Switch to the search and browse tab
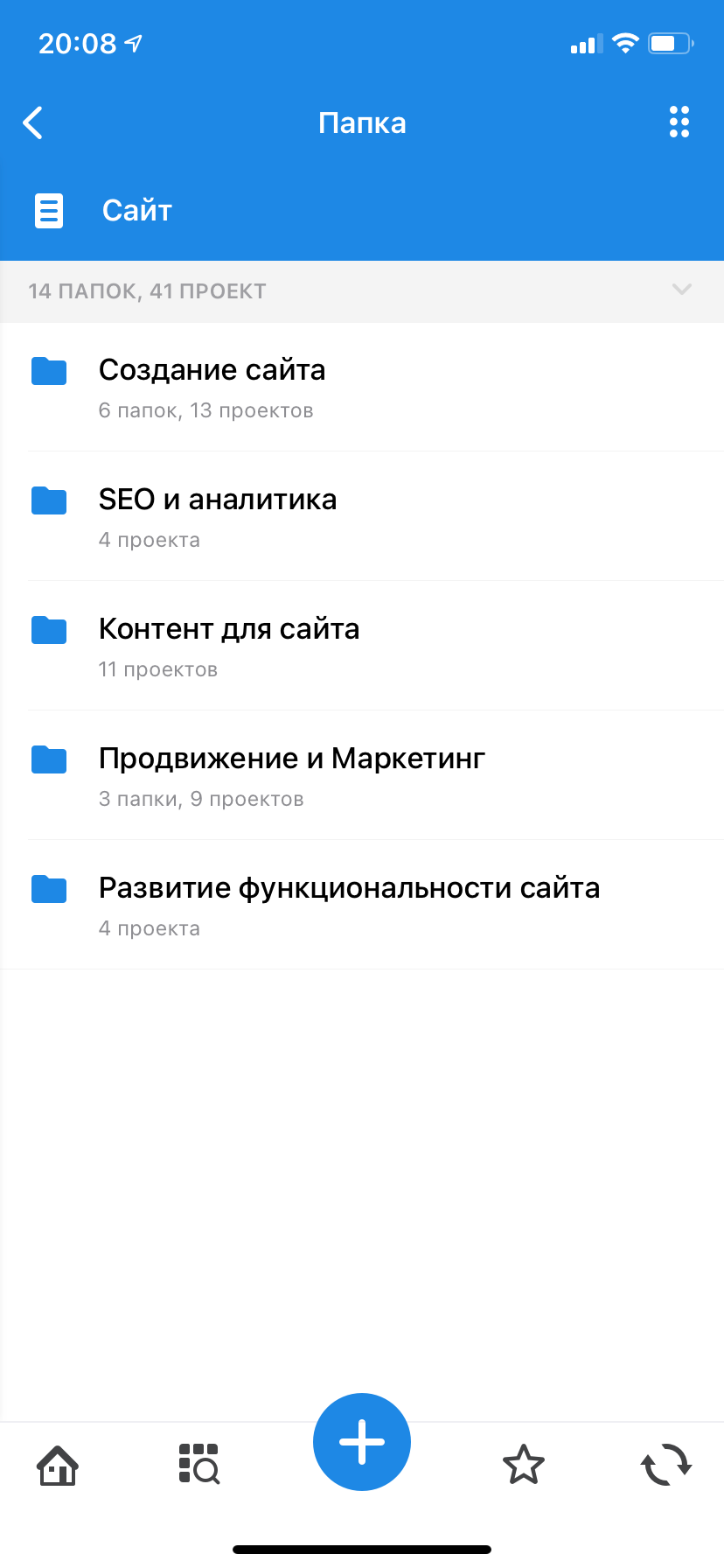724x1568 pixels. pyautogui.click(x=199, y=1465)
